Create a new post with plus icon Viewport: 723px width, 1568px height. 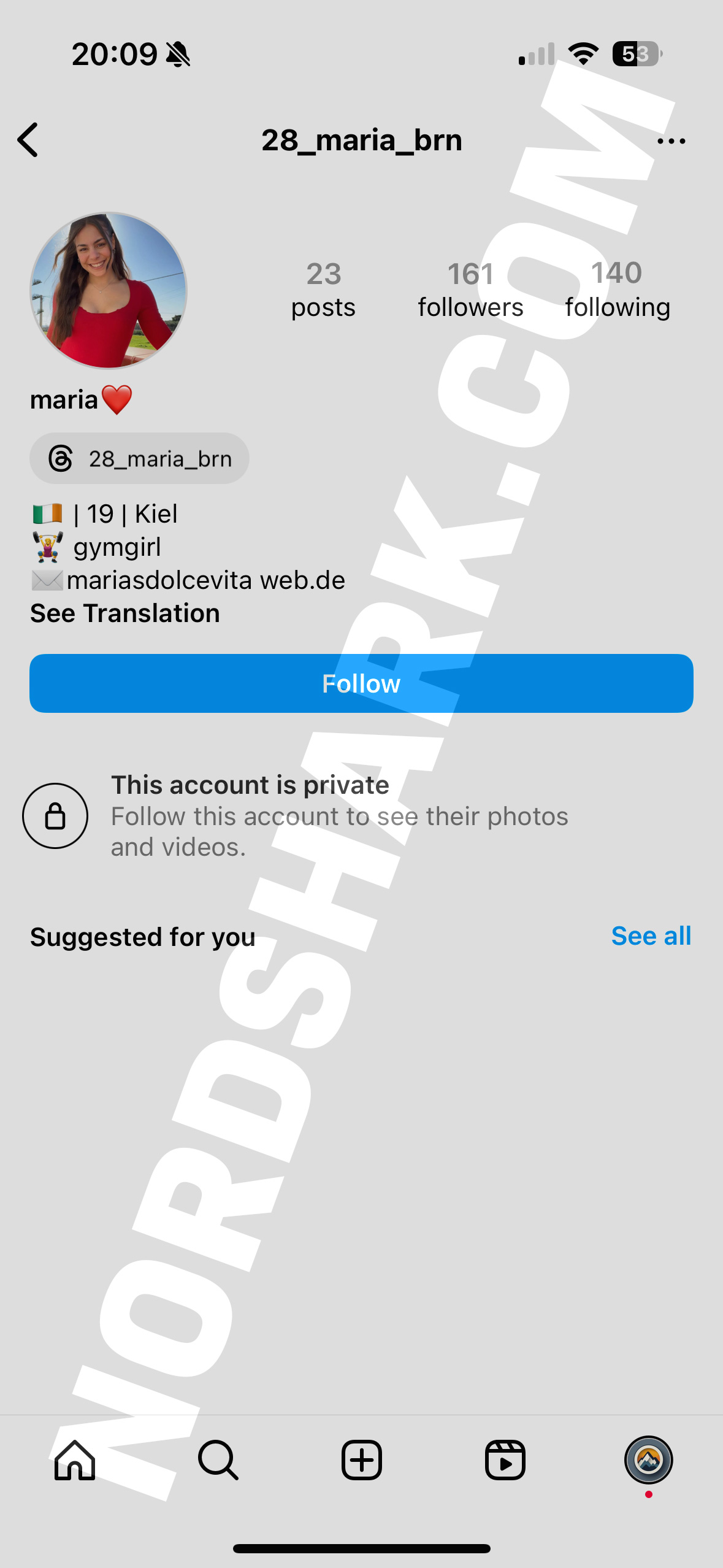pyautogui.click(x=362, y=1460)
